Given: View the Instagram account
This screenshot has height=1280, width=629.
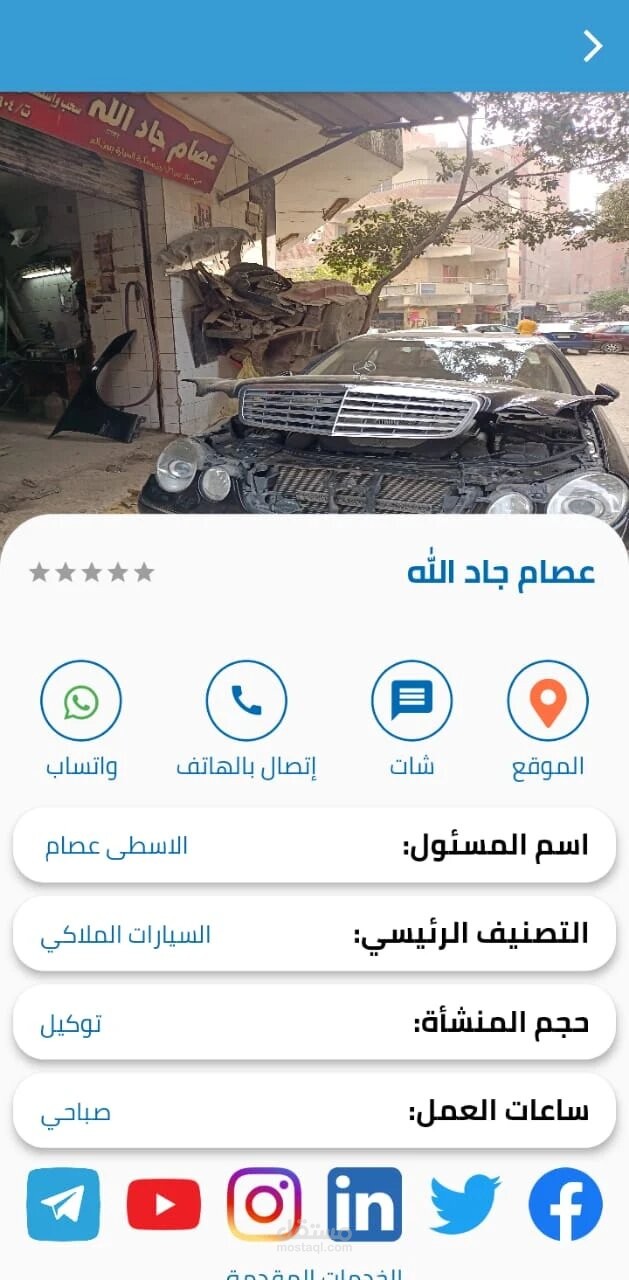Looking at the screenshot, I should coord(264,1204).
